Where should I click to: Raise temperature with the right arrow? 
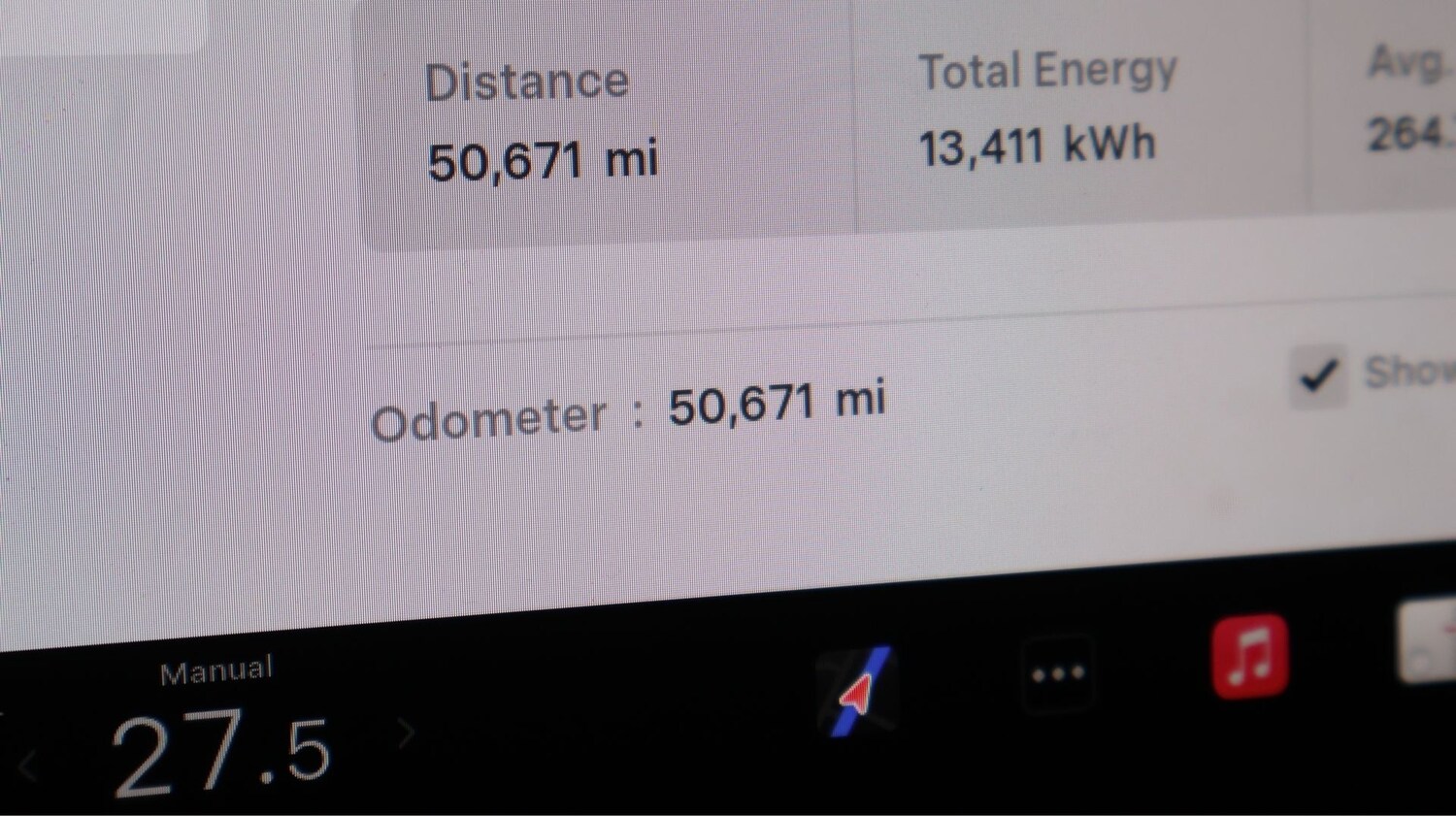point(406,733)
